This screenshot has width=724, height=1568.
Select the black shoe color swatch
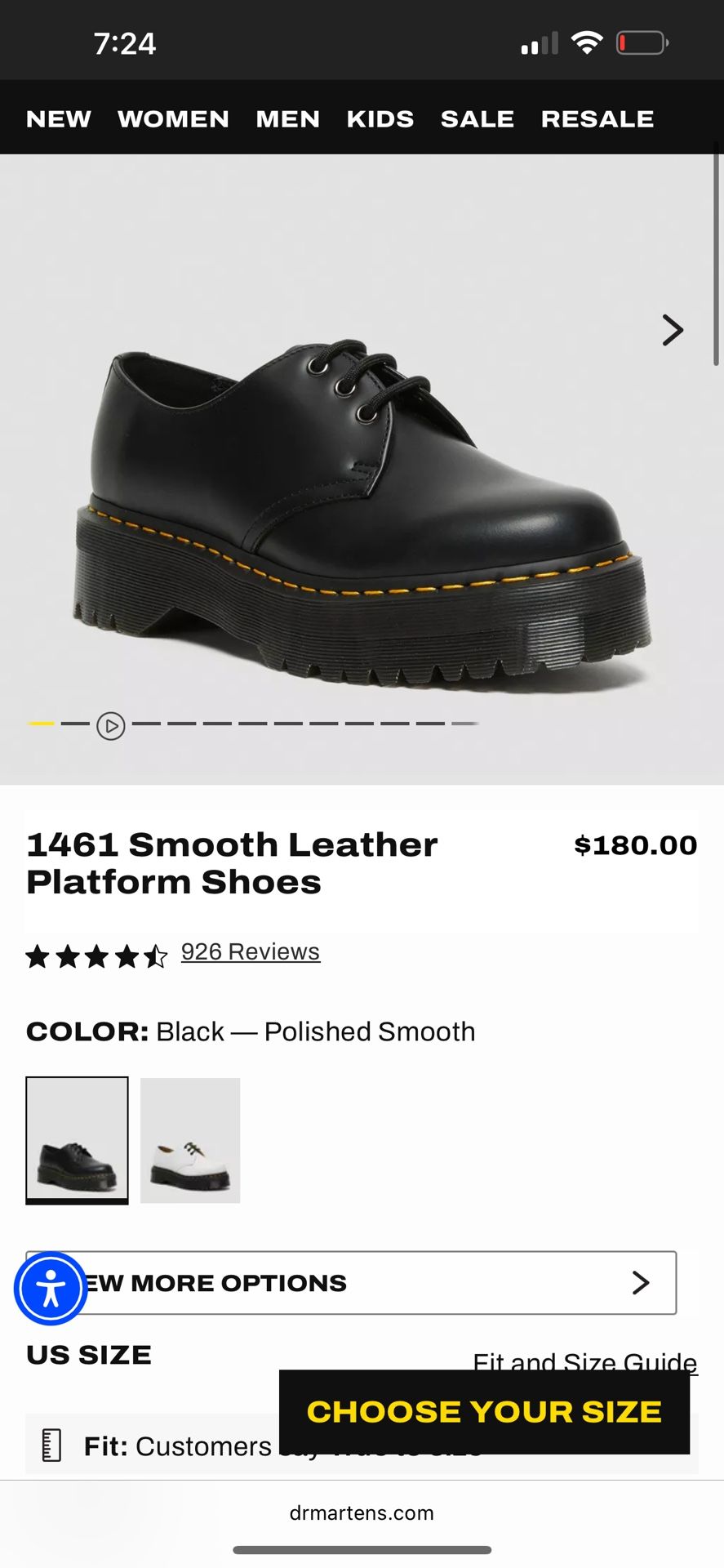77,1140
